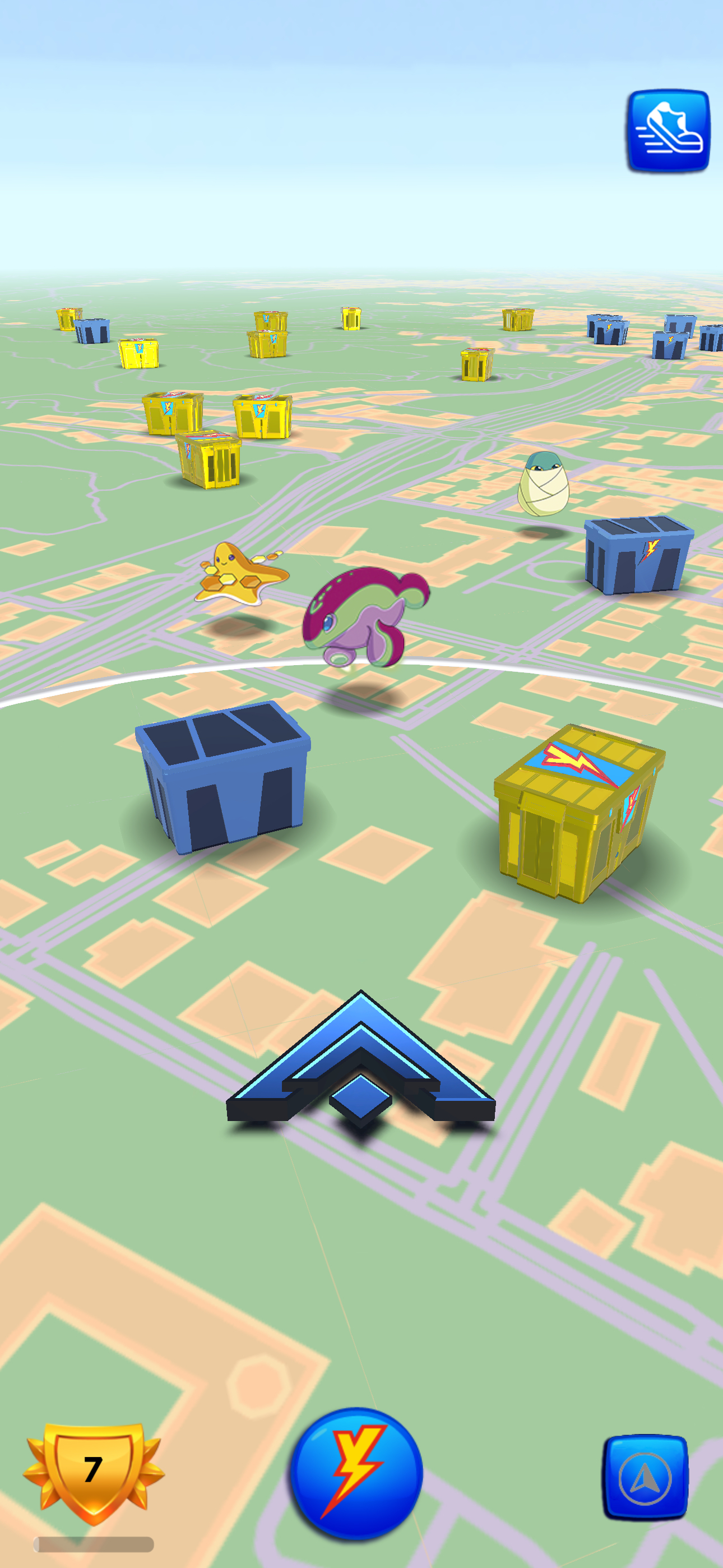Tap the blue lightning crate beside egg creature
Image resolution: width=723 pixels, height=1568 pixels.
point(637,554)
